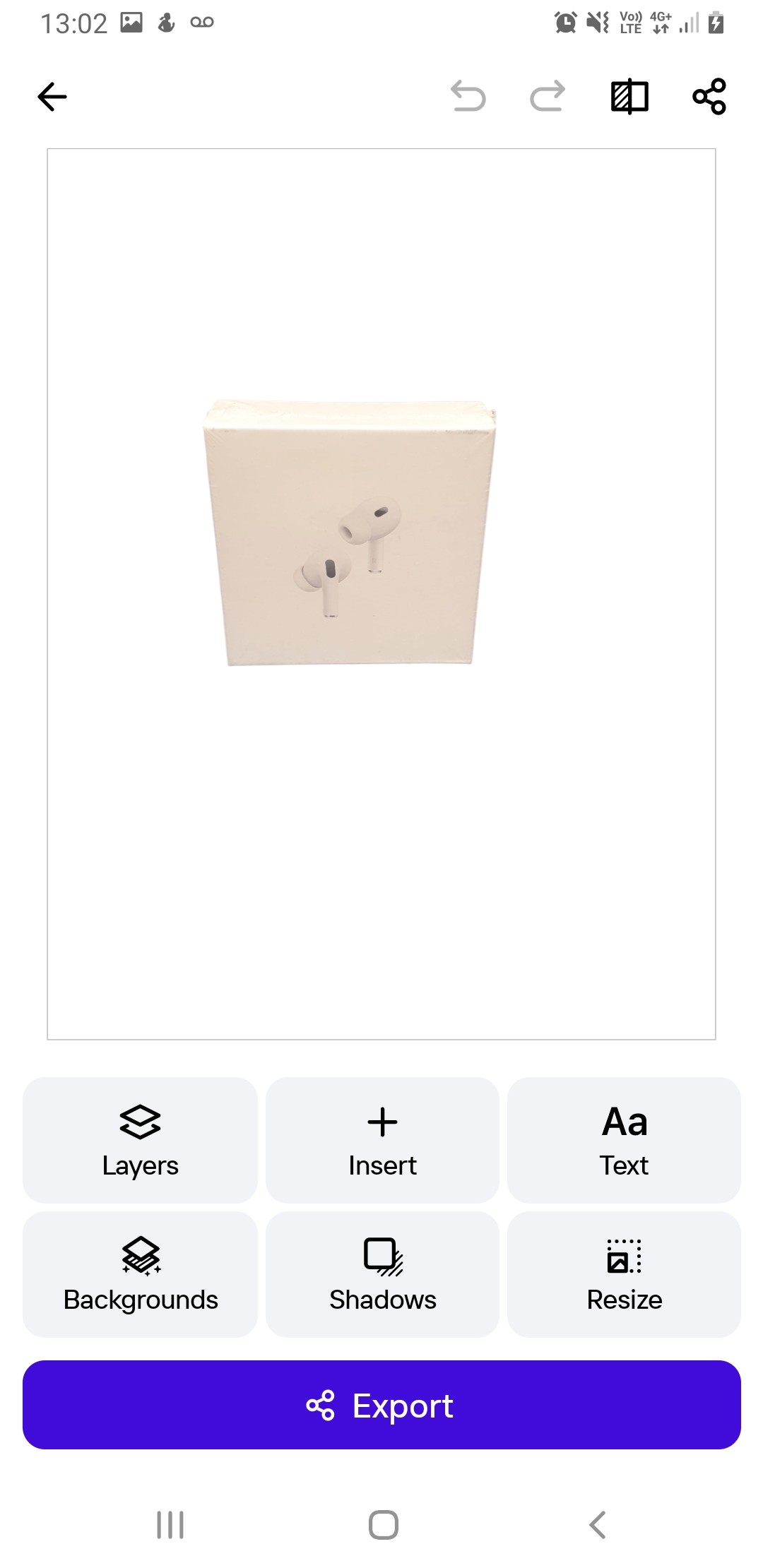This screenshot has width=763, height=1568.
Task: Go back using the top-left arrow
Action: pyautogui.click(x=52, y=97)
